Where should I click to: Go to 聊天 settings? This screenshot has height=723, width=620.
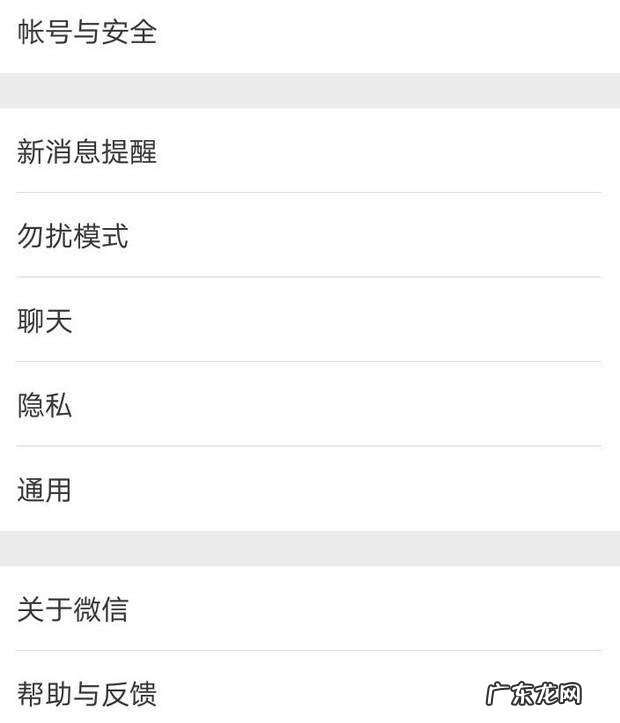click(45, 321)
